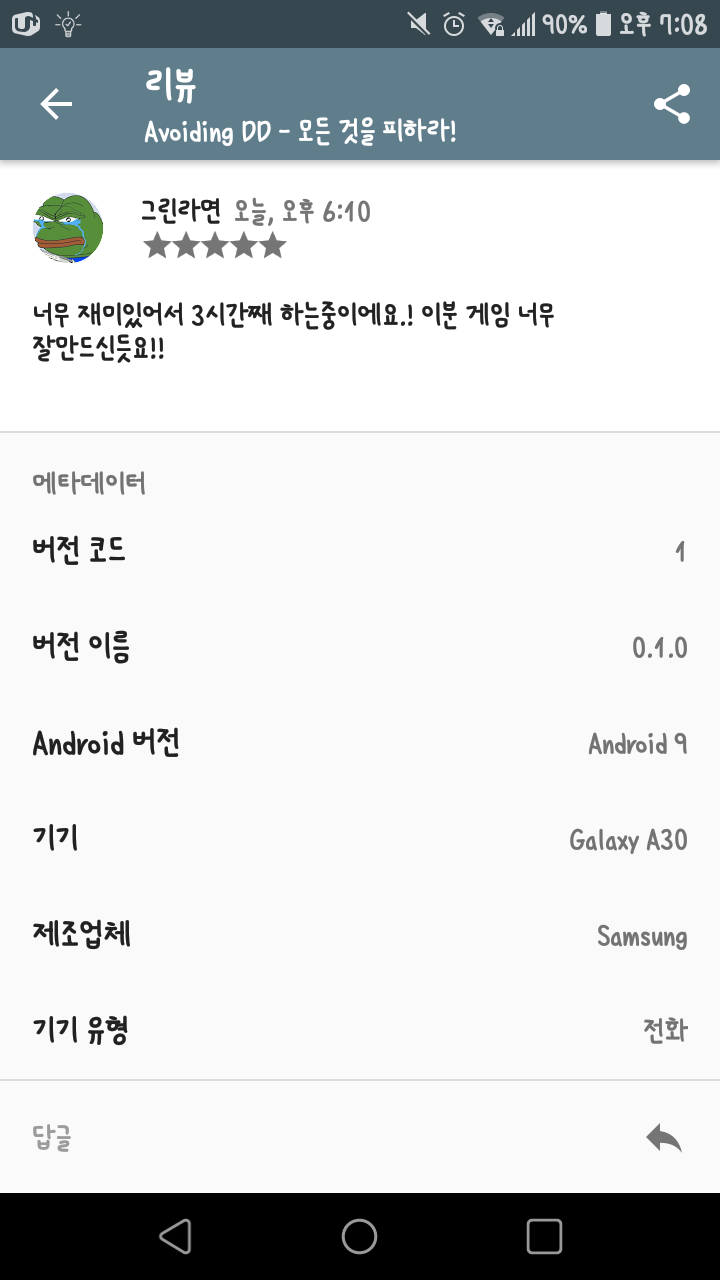Screen dimensions: 720x1280
Task: Share this review
Action: [672, 104]
